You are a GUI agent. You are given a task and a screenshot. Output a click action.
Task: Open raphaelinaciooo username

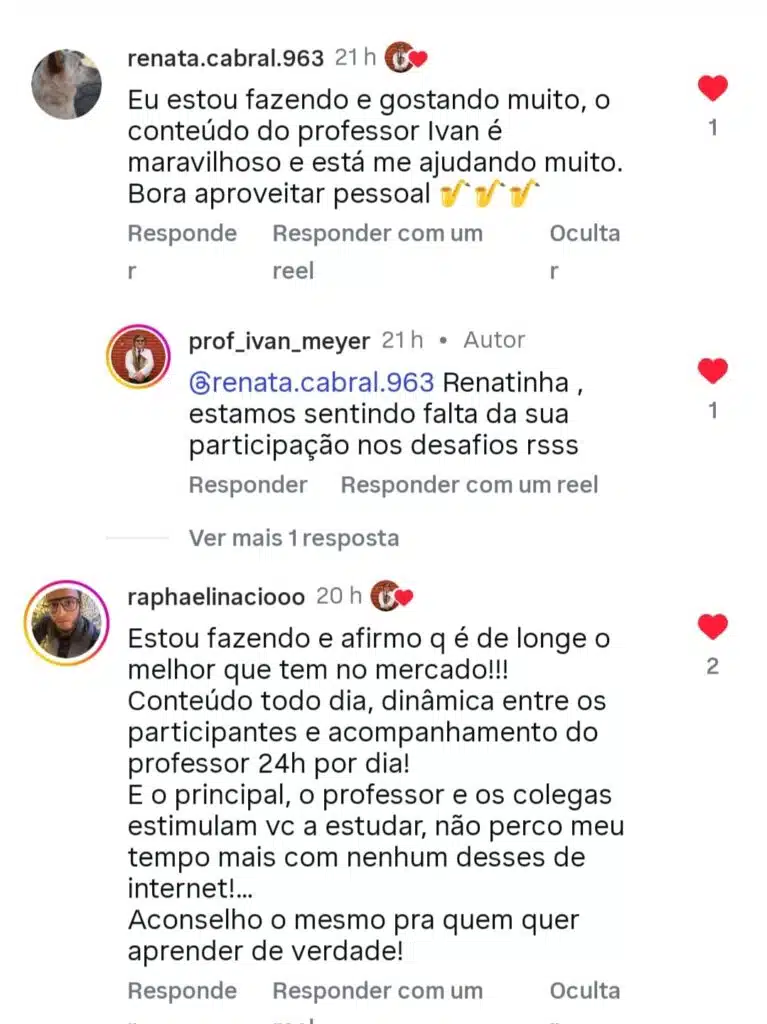(x=216, y=597)
